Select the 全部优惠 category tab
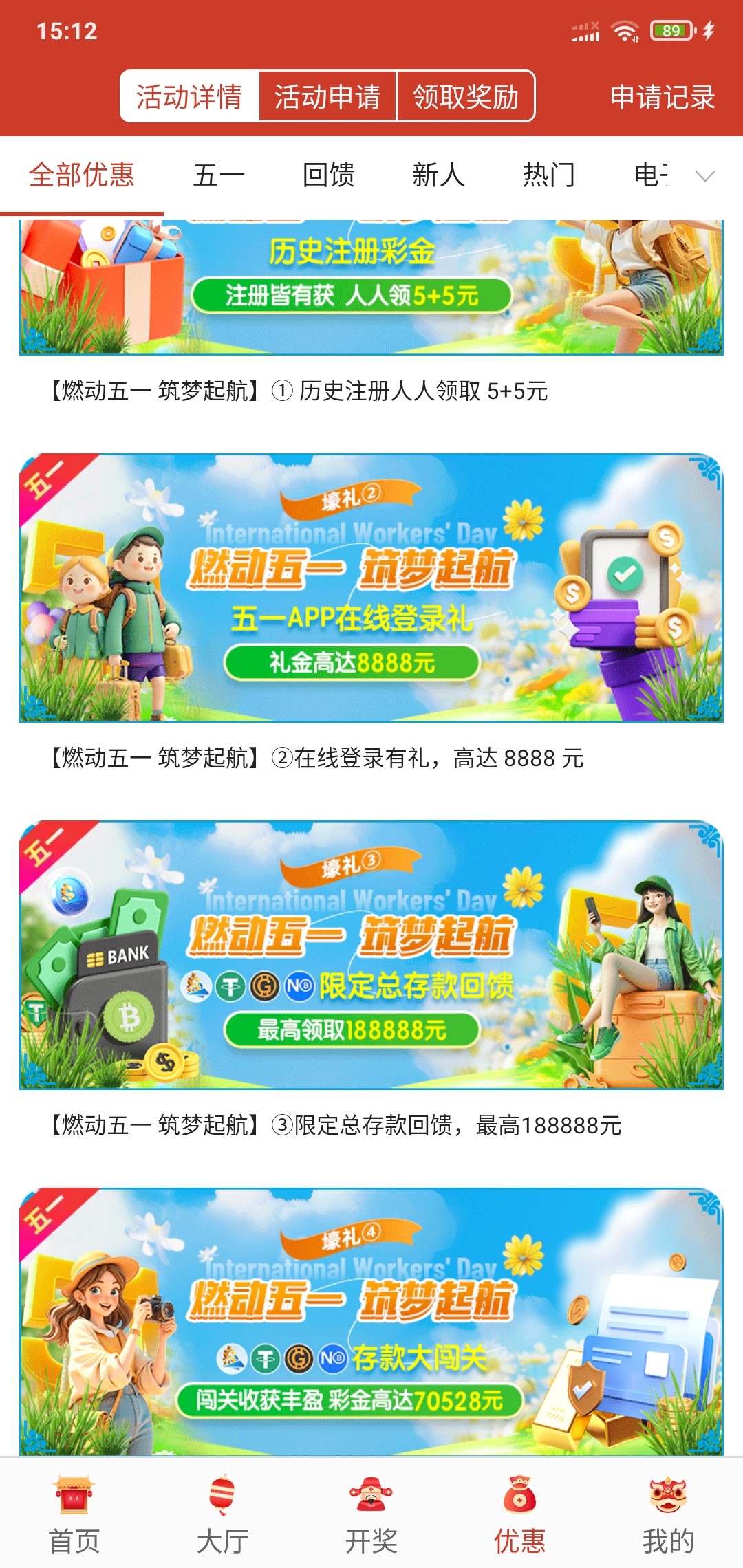Image resolution: width=743 pixels, height=1568 pixels. (81, 175)
